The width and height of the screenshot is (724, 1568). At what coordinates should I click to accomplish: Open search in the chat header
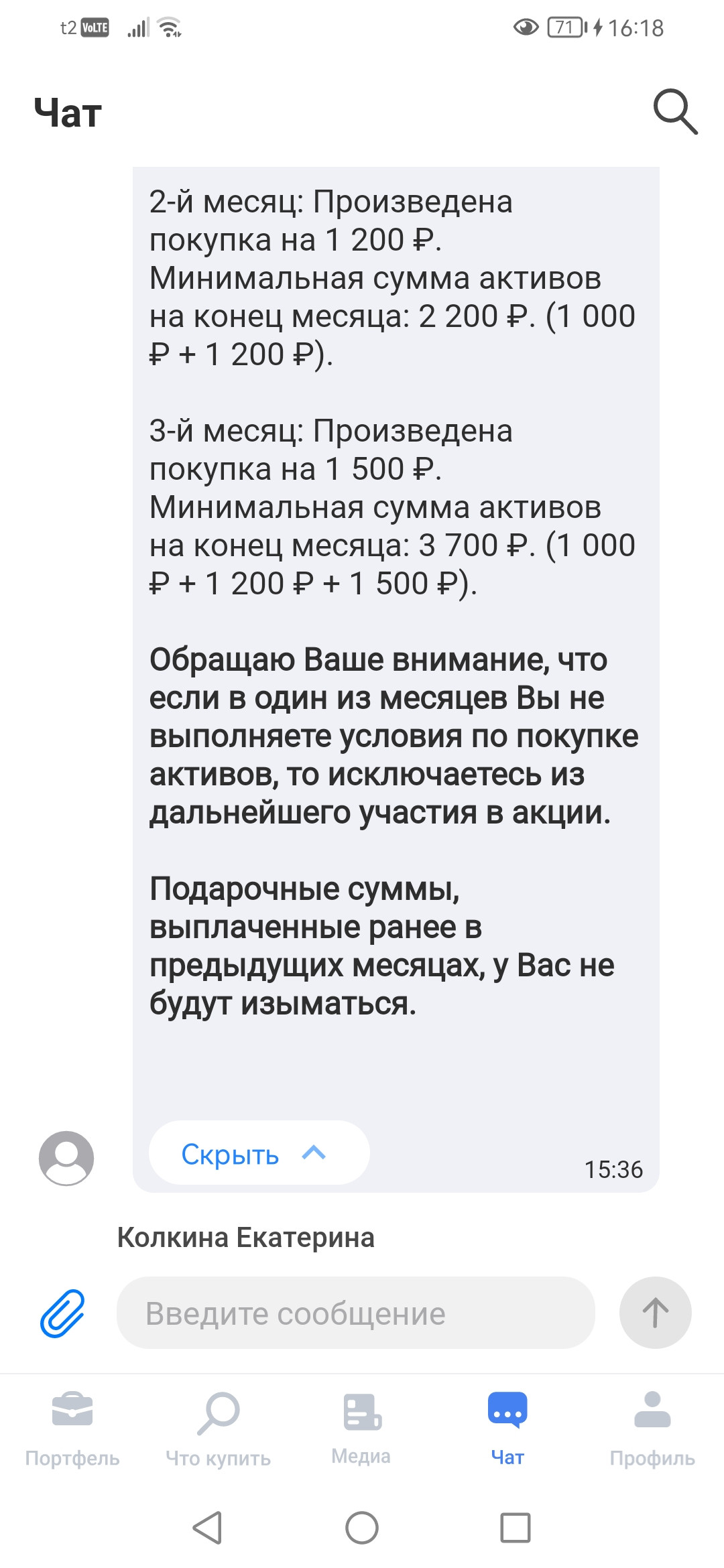[675, 111]
